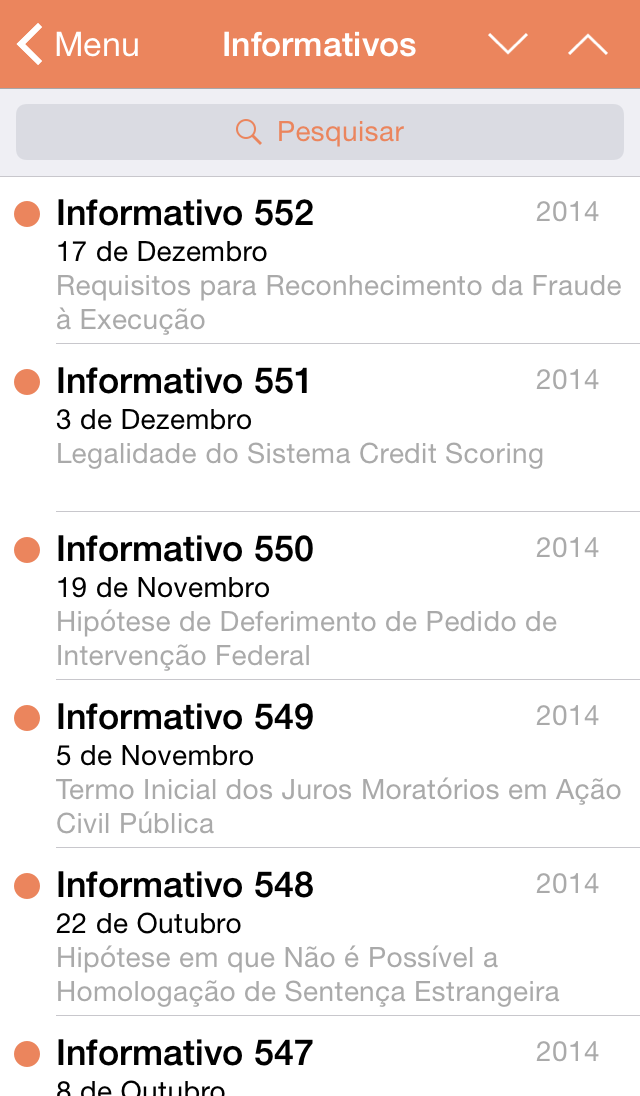Open Informativo 548
The height and width of the screenshot is (1096, 640).
tap(320, 934)
